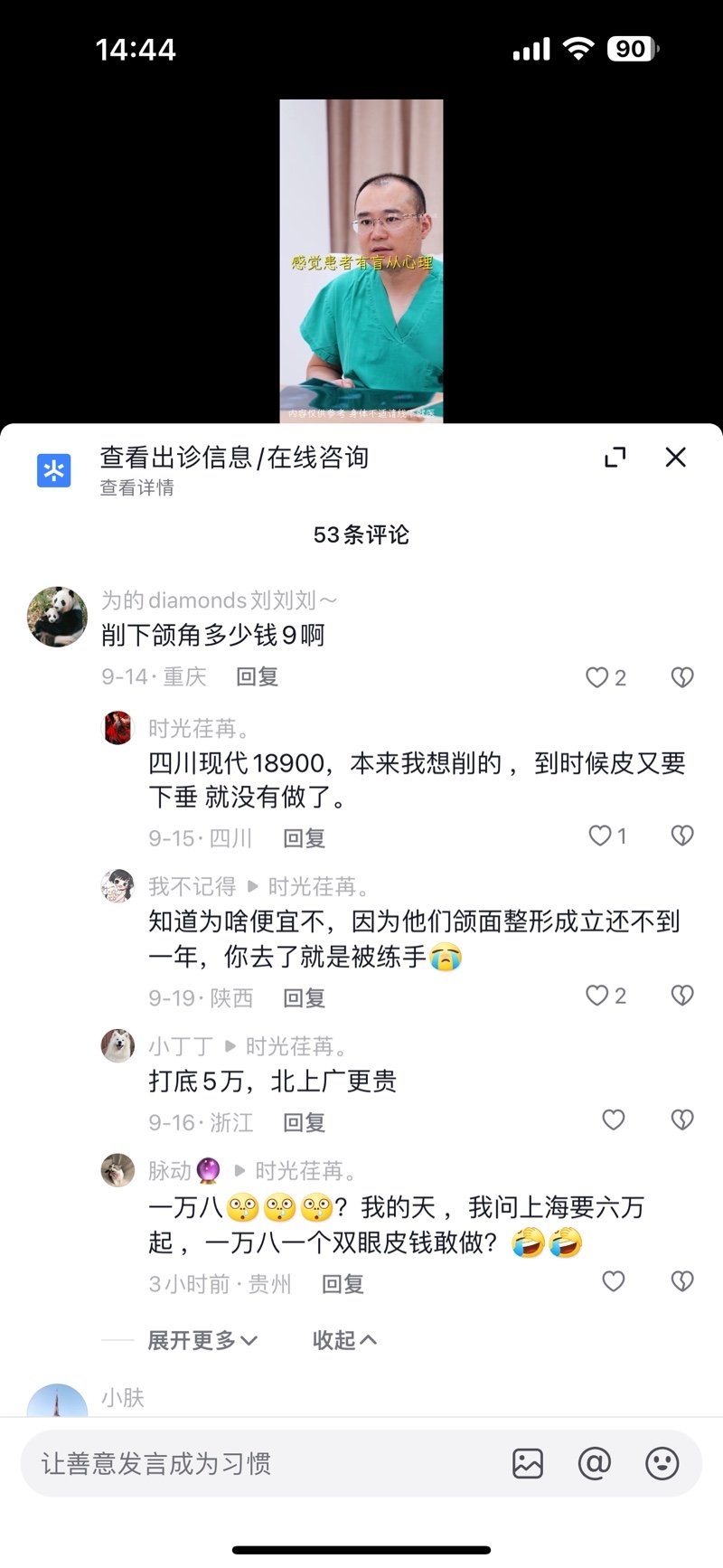Expand more replies with 展开更多
Viewport: 723px width, 1568px height.
pyautogui.click(x=202, y=1340)
